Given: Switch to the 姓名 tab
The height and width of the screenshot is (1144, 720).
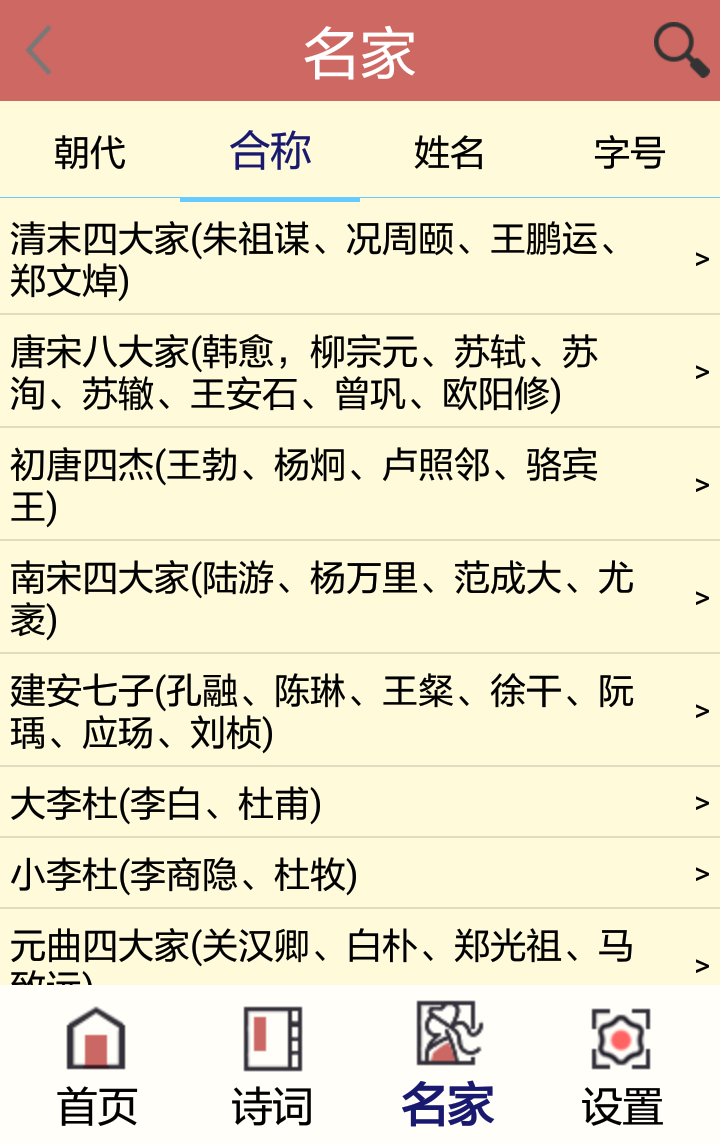Looking at the screenshot, I should coord(449,153).
